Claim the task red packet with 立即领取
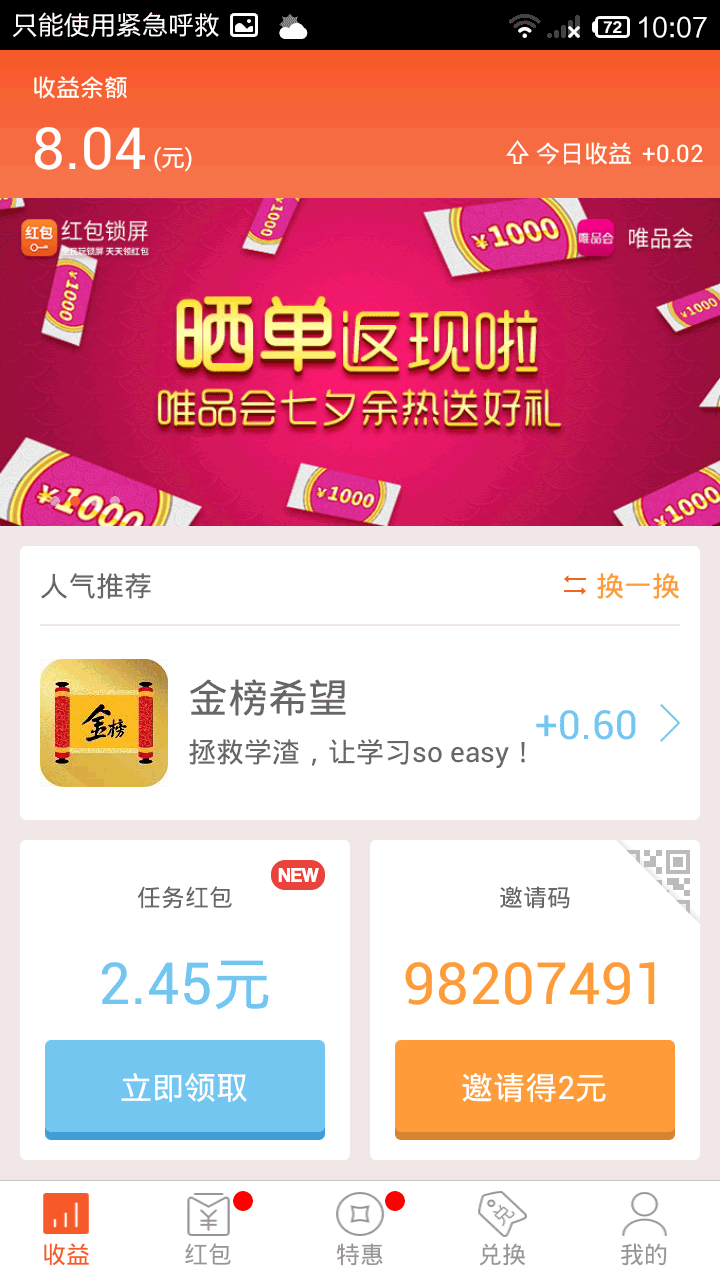This screenshot has height=1280, width=720. tap(185, 1089)
